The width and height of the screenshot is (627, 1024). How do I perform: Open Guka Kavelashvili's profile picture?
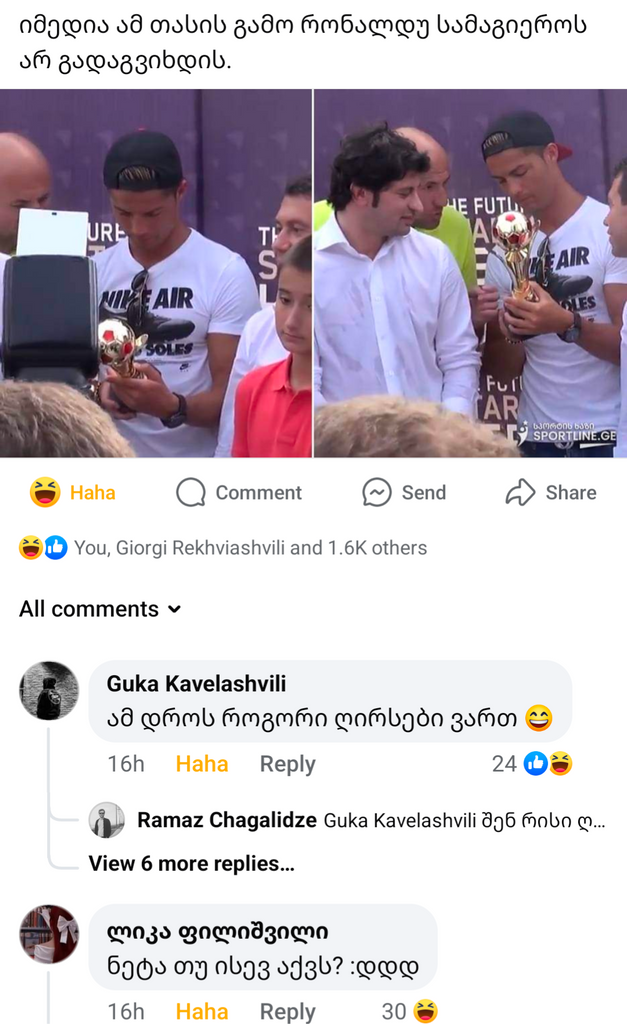point(49,691)
